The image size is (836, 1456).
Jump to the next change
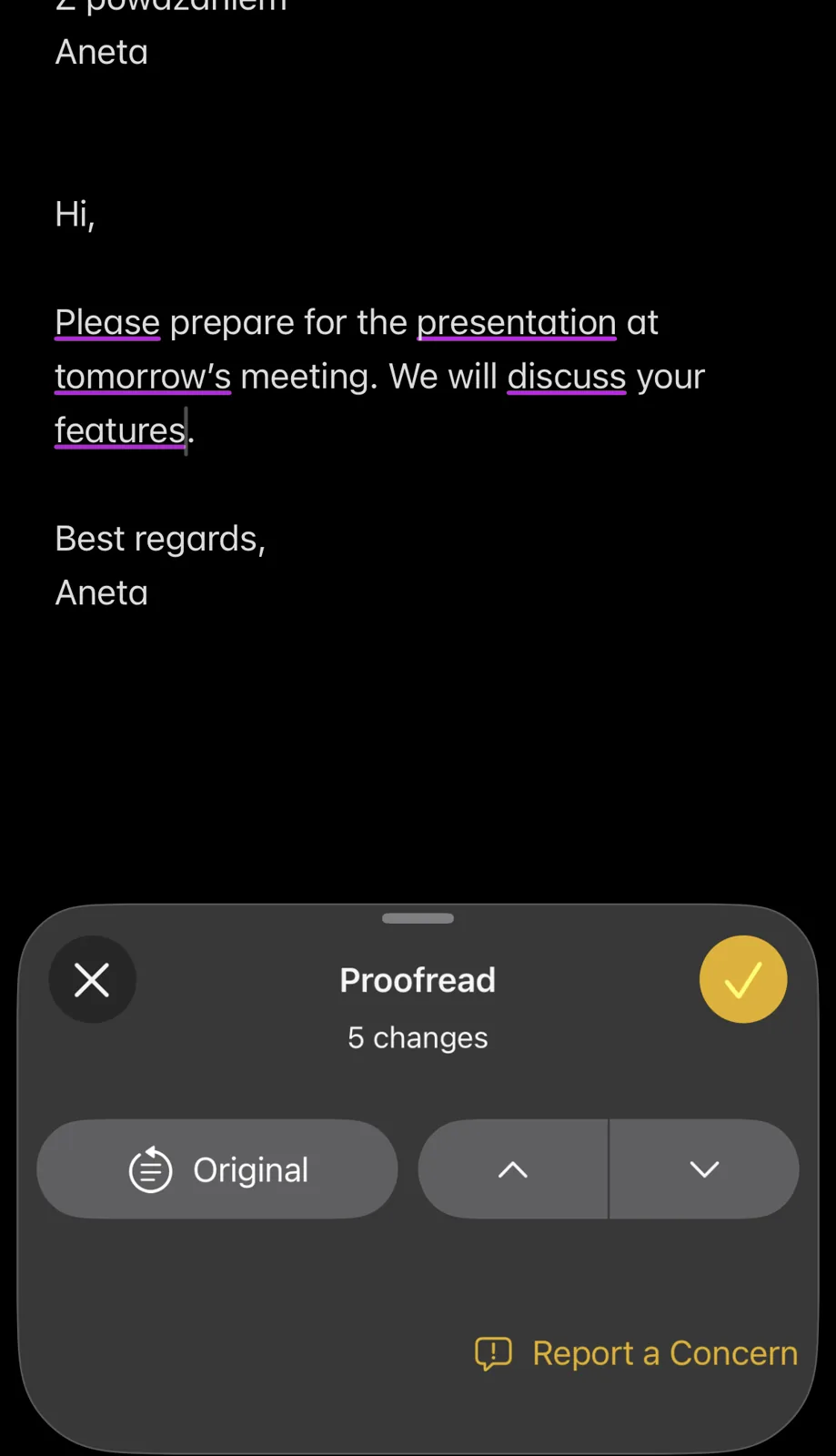click(x=704, y=1169)
